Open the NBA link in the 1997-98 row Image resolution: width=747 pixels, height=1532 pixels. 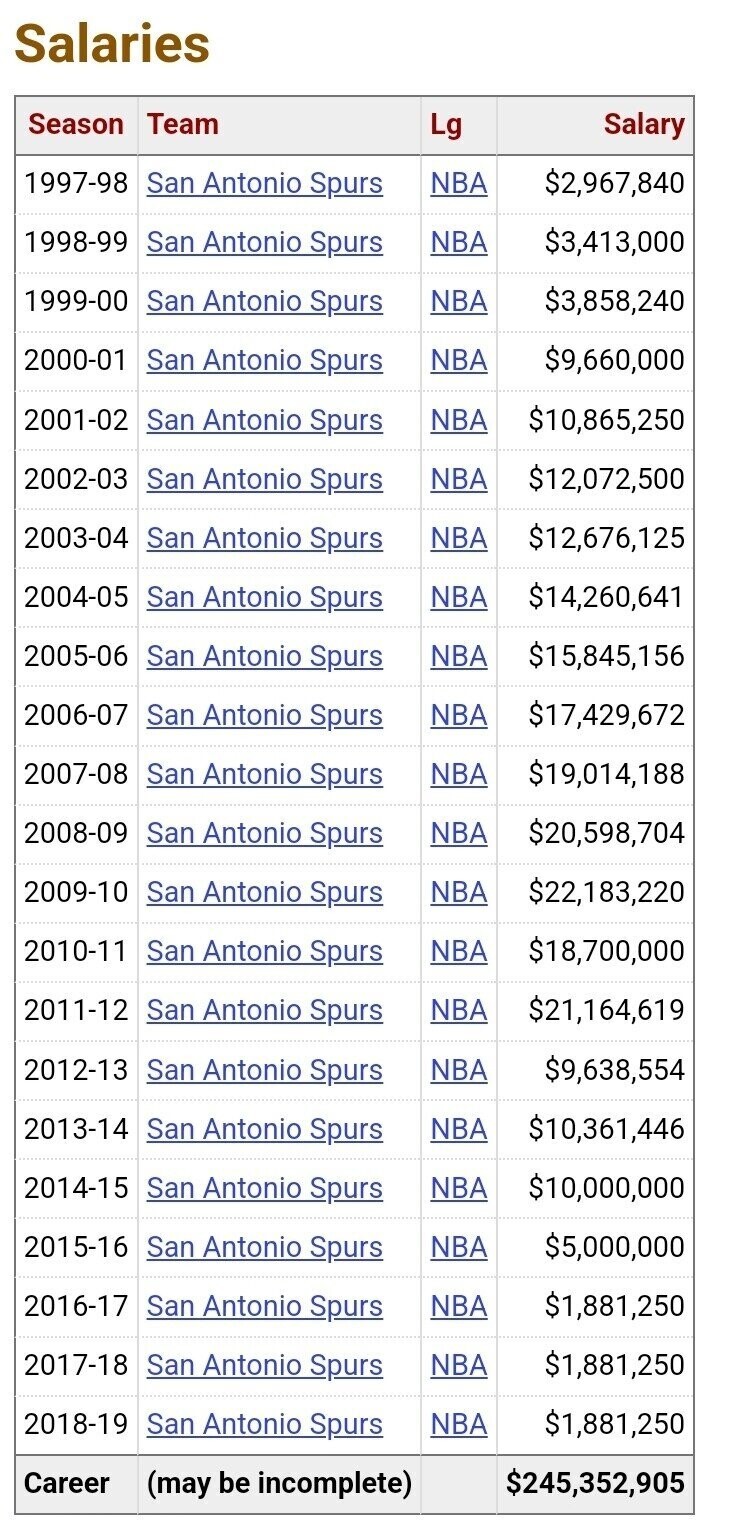coord(459,184)
